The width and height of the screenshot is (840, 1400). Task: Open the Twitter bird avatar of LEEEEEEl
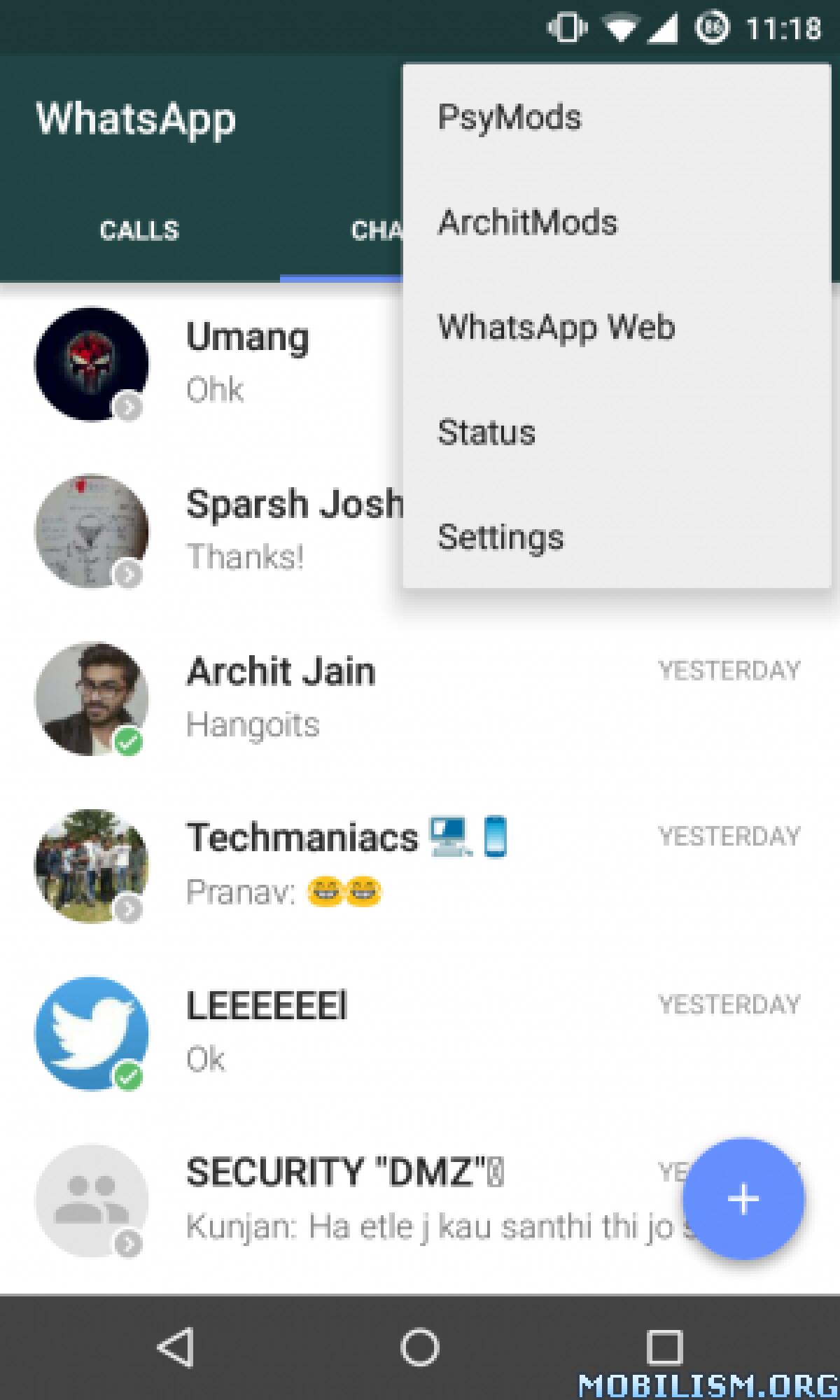pos(91,1030)
